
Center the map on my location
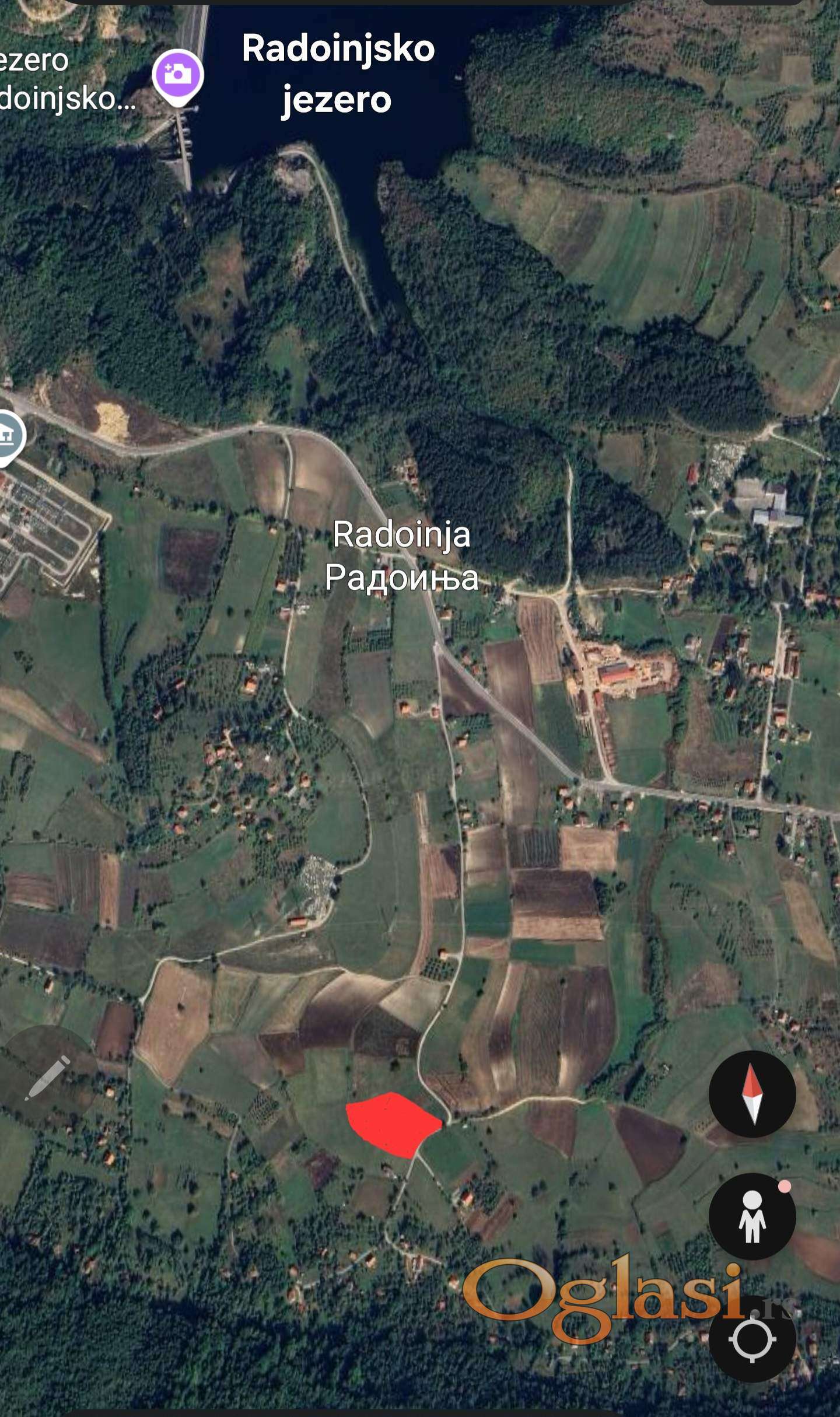pyautogui.click(x=752, y=1339)
